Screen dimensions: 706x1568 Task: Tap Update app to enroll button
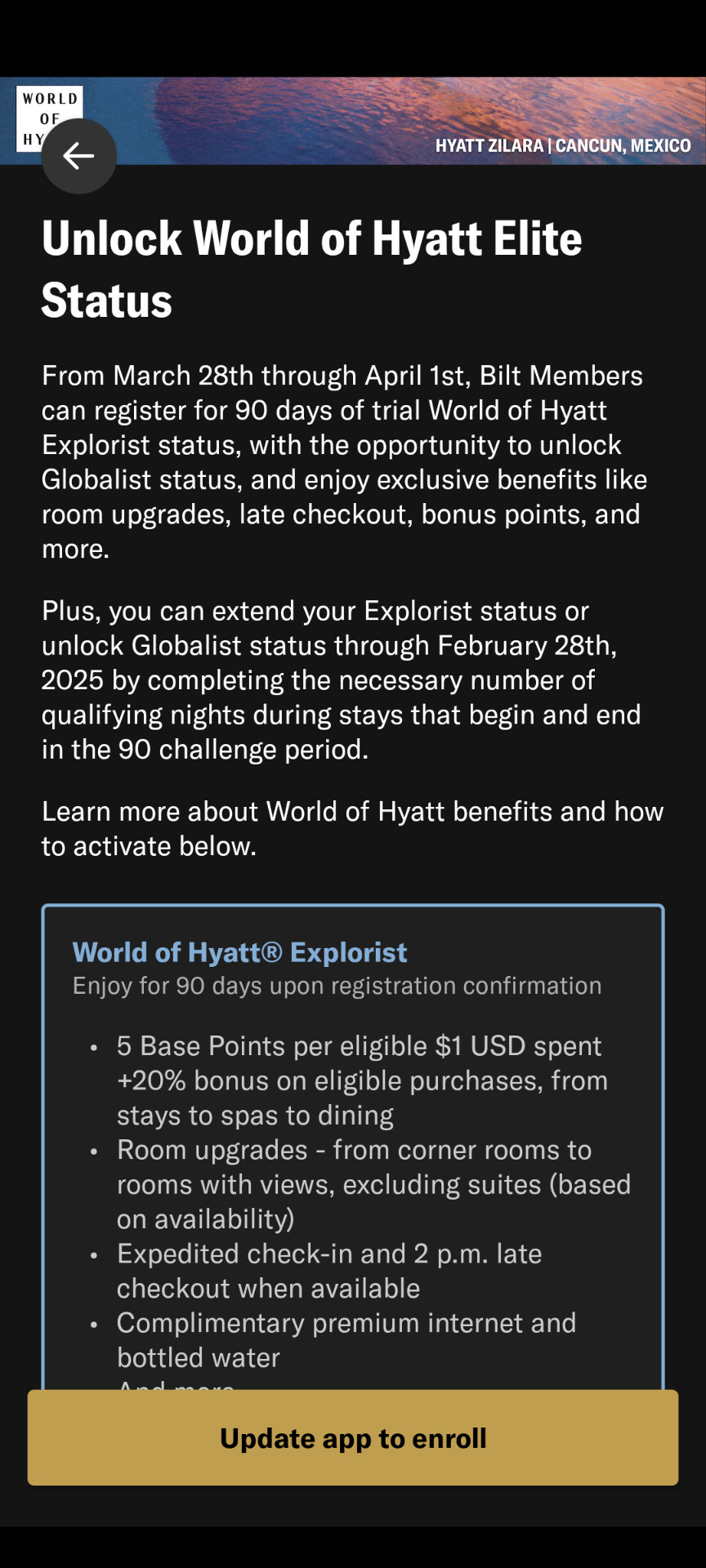353,1438
